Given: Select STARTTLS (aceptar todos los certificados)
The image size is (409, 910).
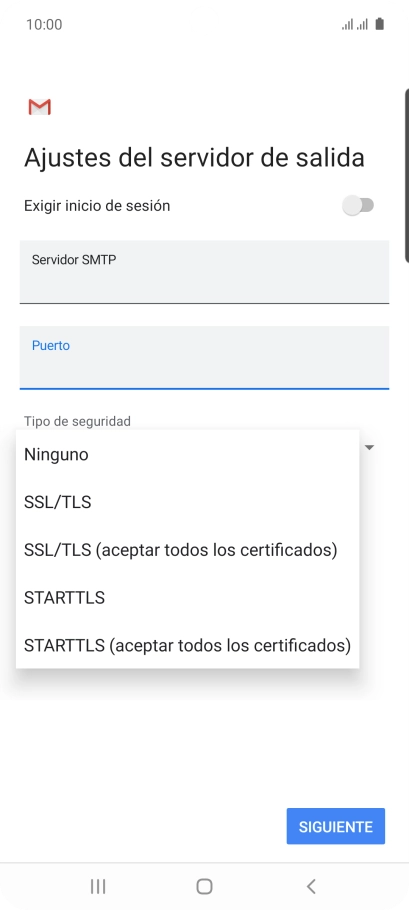Looking at the screenshot, I should point(187,645).
